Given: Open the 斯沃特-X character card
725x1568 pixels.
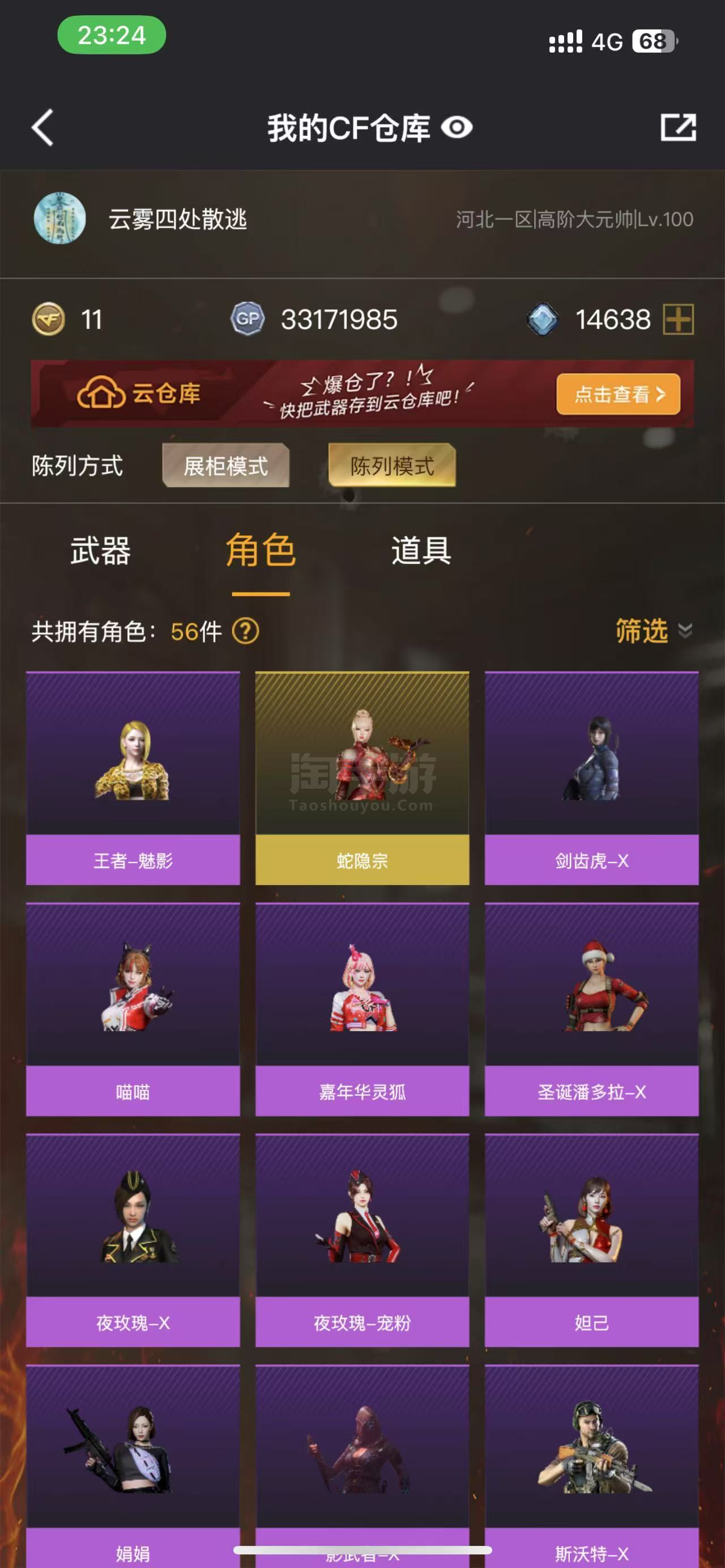Looking at the screenshot, I should click(x=592, y=1466).
